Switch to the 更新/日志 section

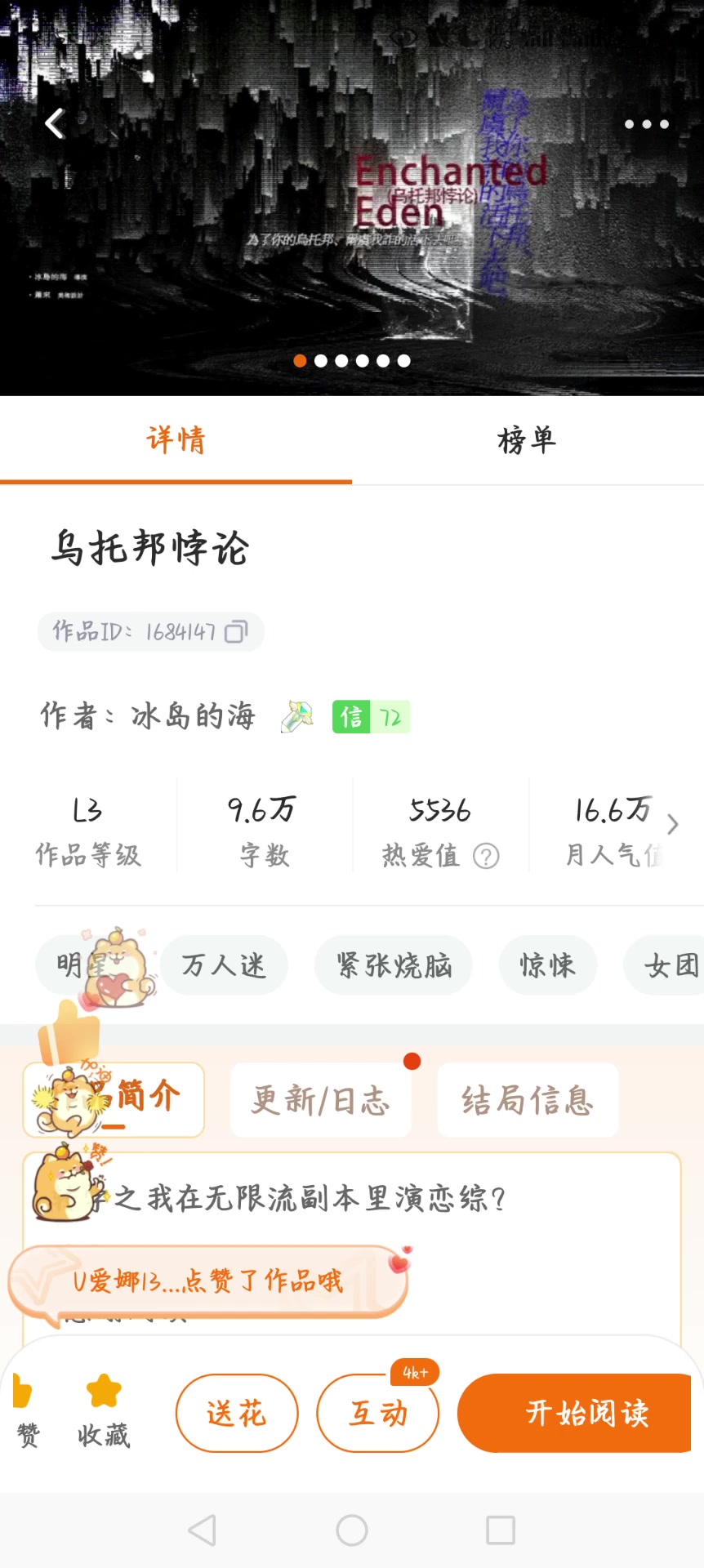click(x=320, y=1100)
